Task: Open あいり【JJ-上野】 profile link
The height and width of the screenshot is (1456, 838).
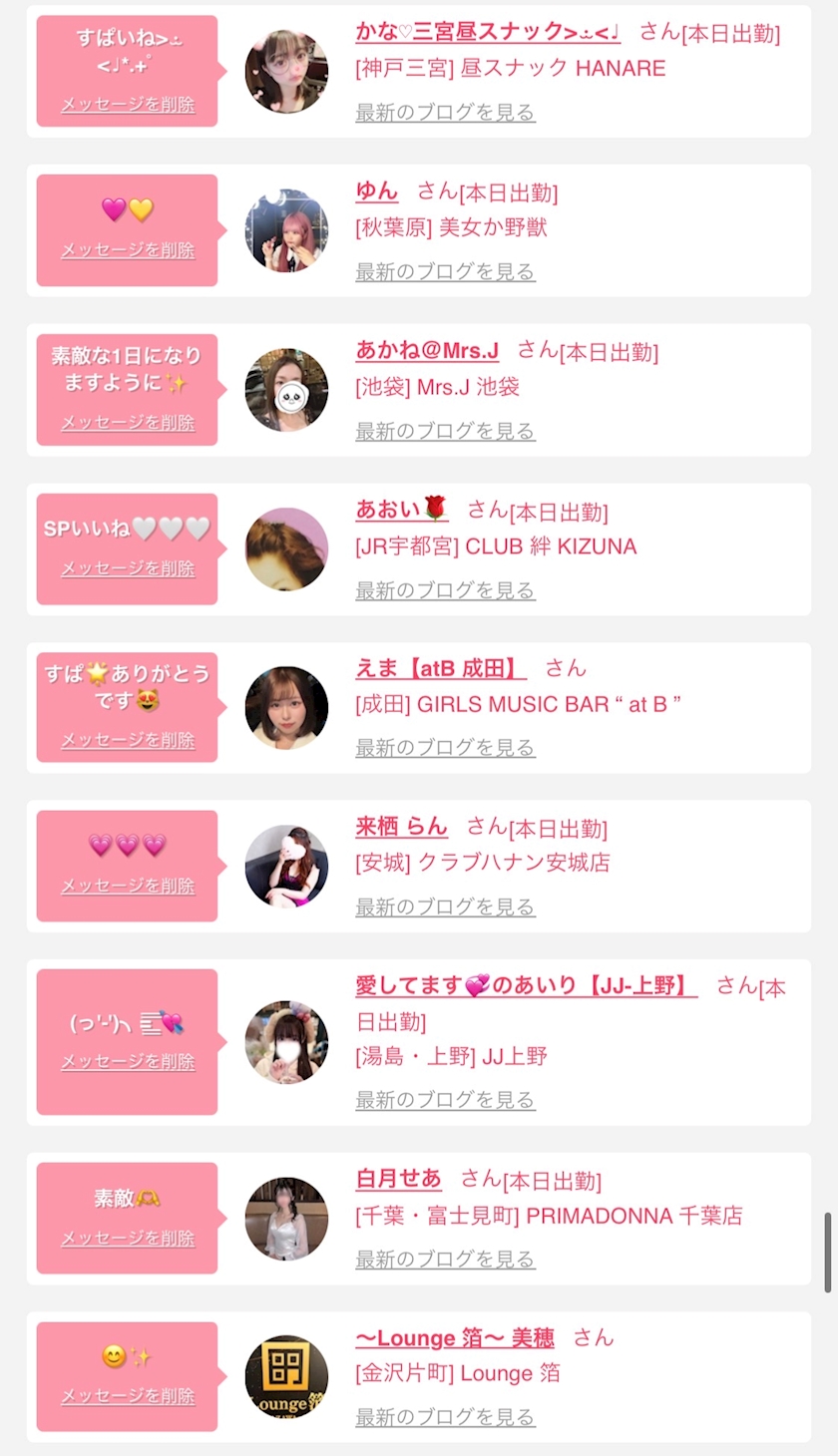Action: 527,986
